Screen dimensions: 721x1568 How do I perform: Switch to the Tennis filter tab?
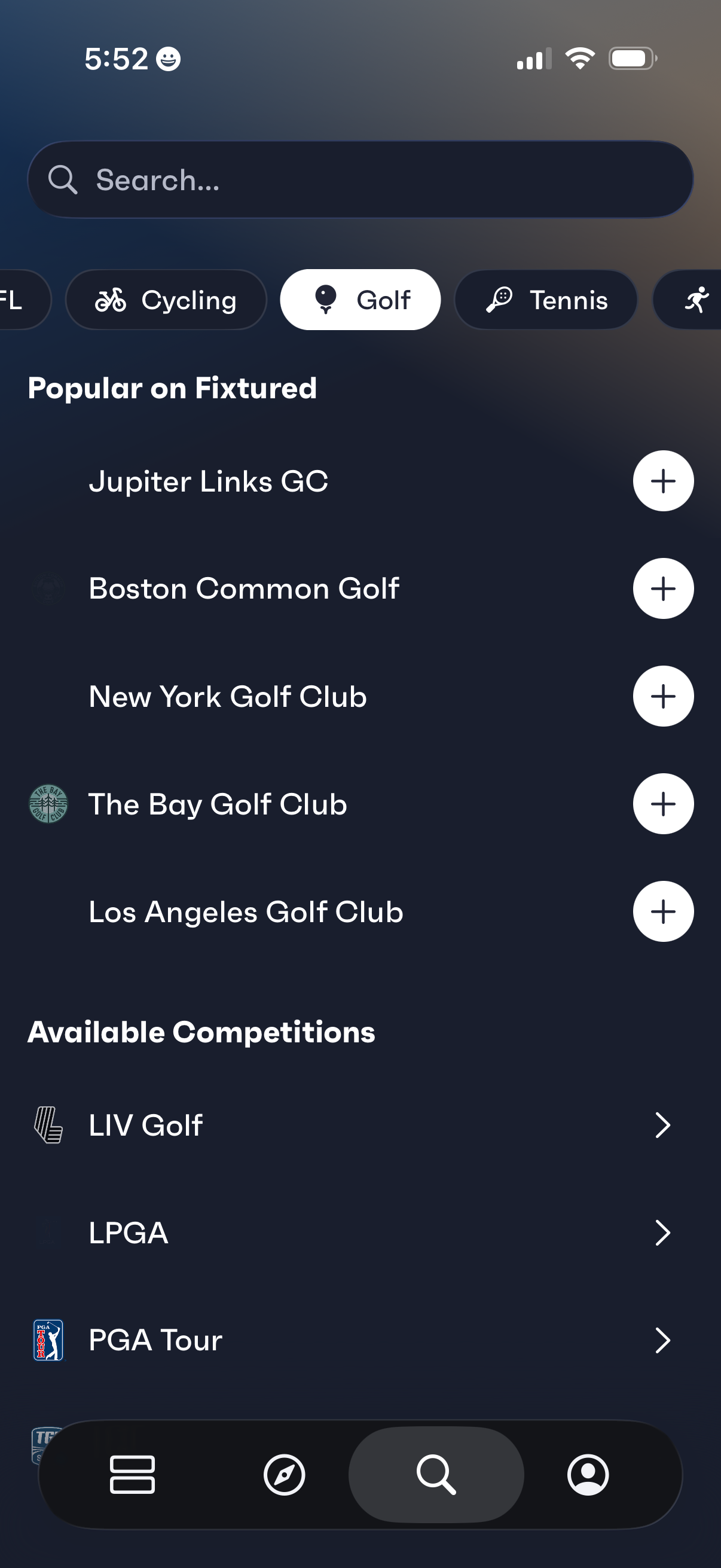click(546, 300)
